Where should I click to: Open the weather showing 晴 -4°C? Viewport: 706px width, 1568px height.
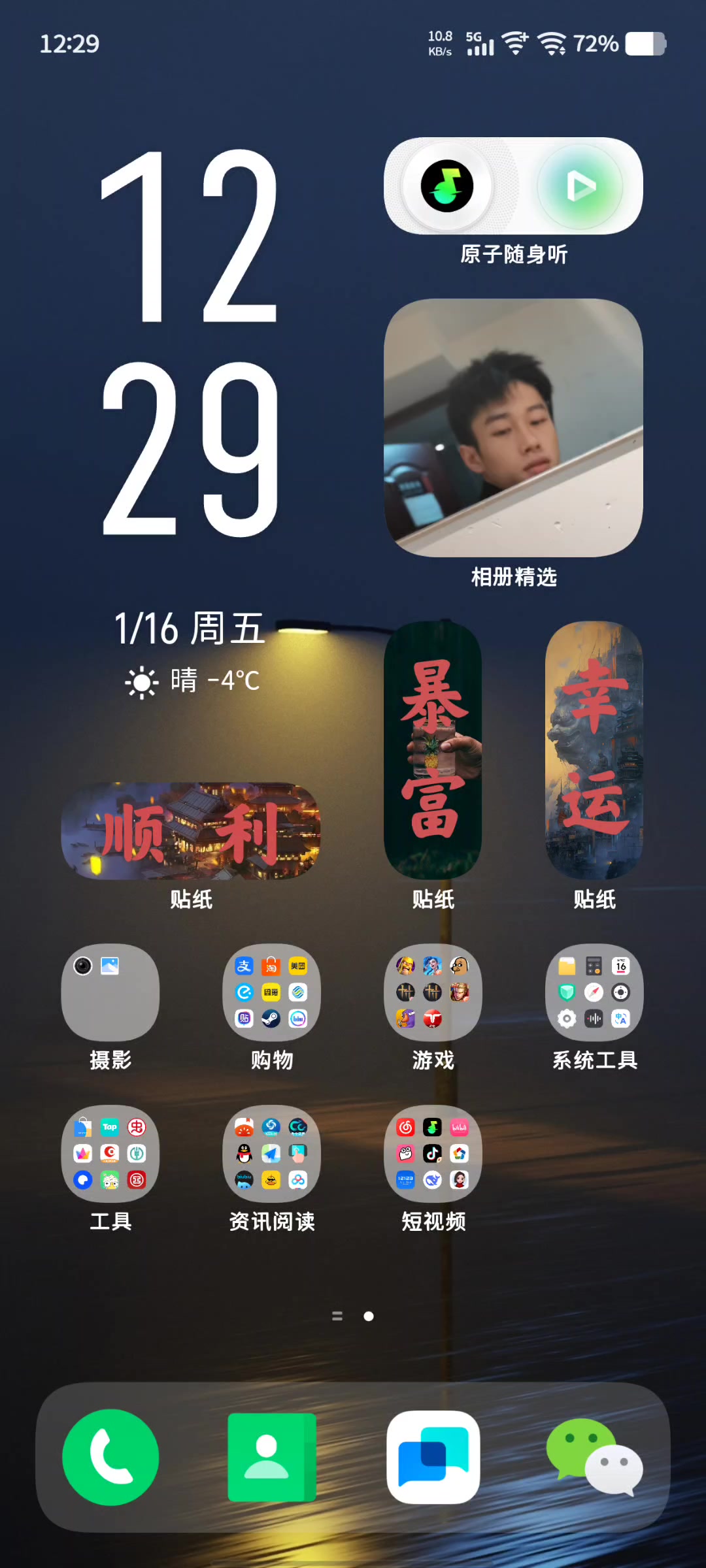[193, 681]
